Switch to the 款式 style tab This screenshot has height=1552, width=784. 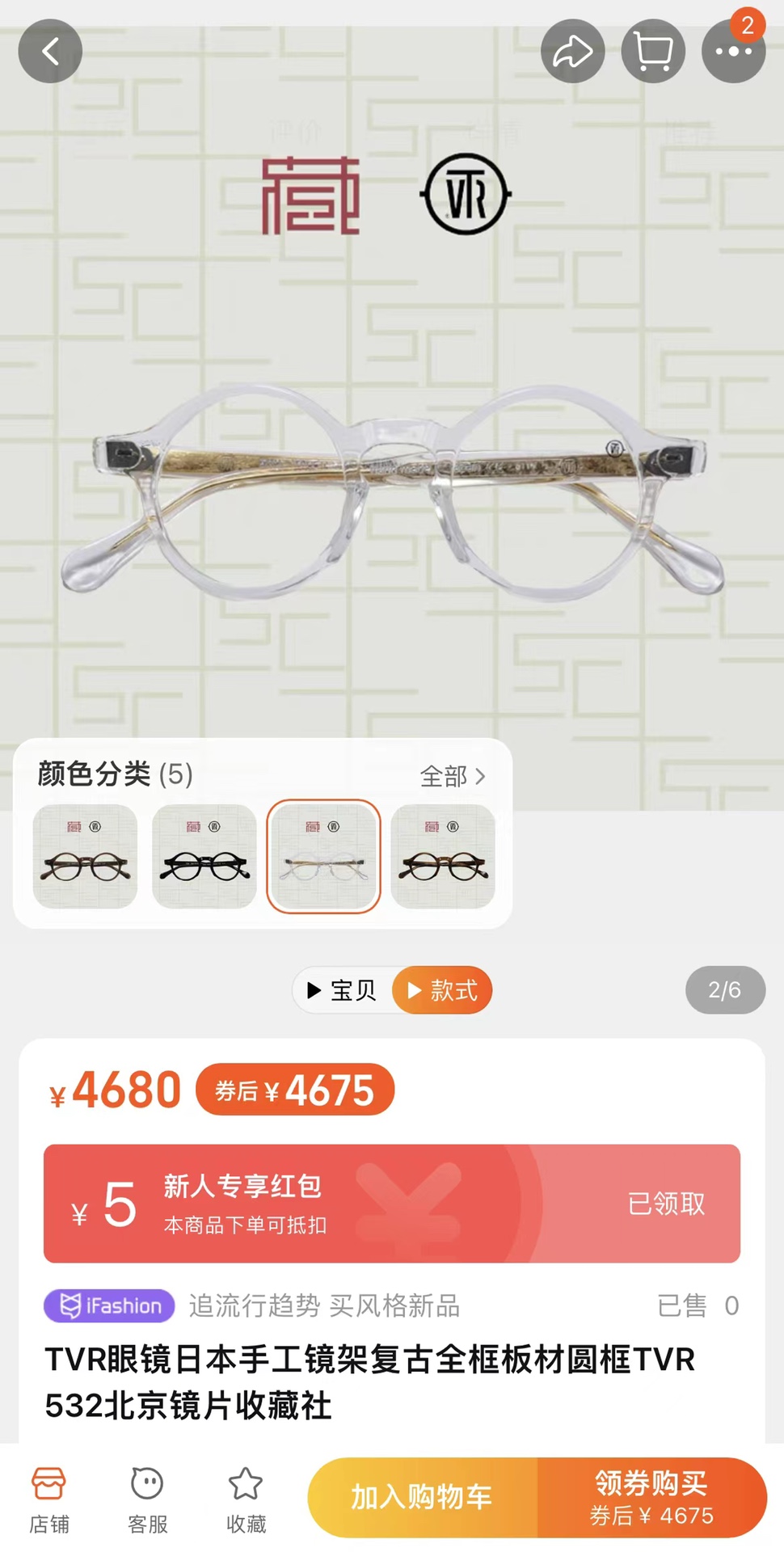[x=442, y=989]
